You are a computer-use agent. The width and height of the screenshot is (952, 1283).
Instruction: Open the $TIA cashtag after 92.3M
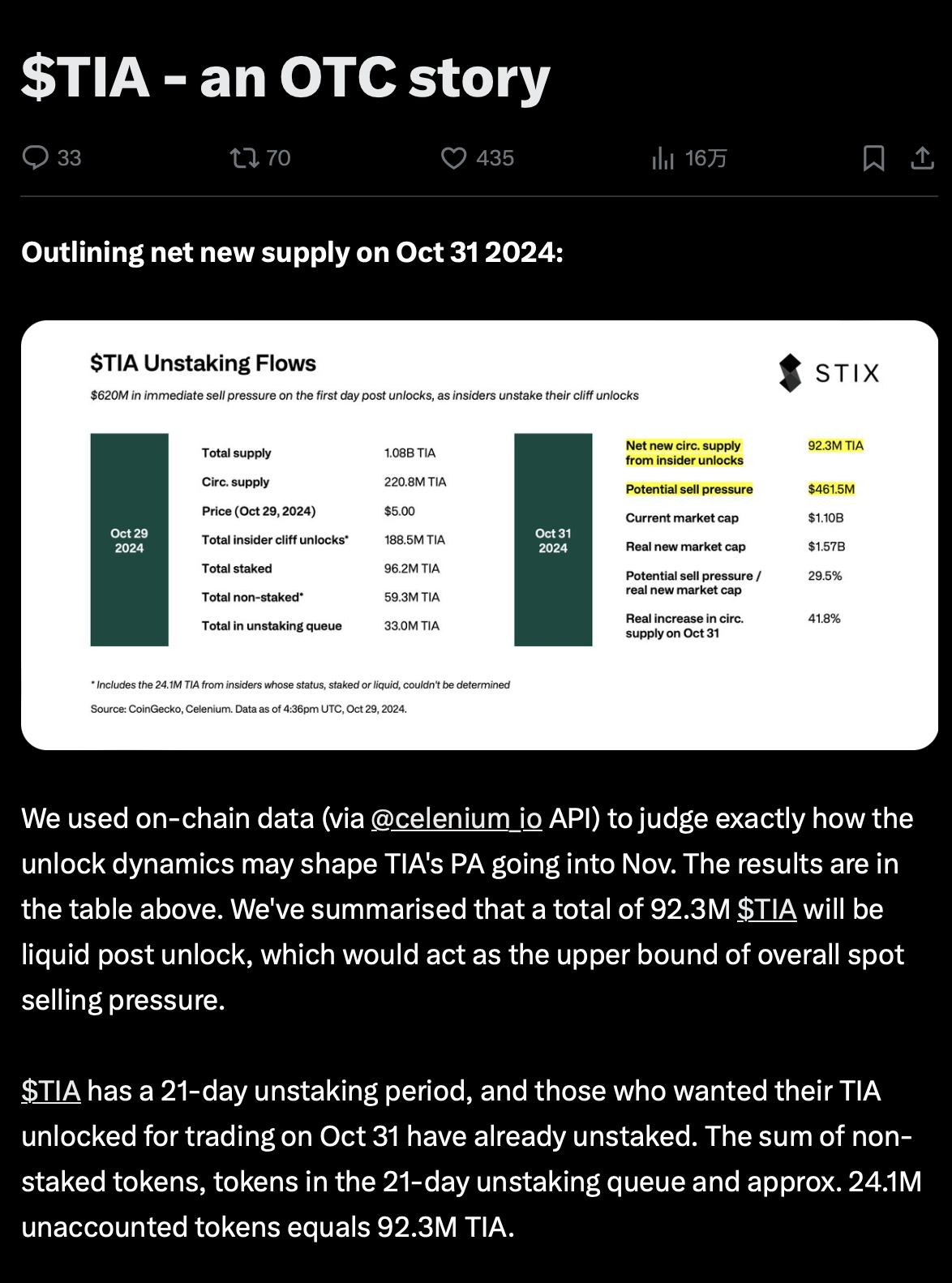(x=766, y=909)
